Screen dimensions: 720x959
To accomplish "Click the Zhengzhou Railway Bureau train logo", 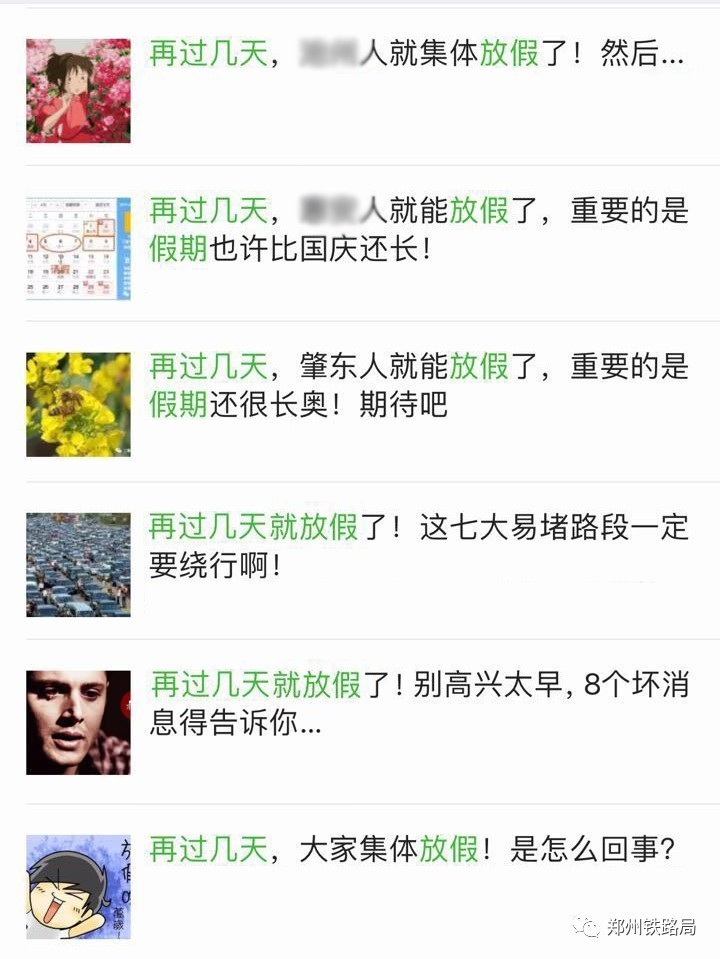I will tap(589, 929).
